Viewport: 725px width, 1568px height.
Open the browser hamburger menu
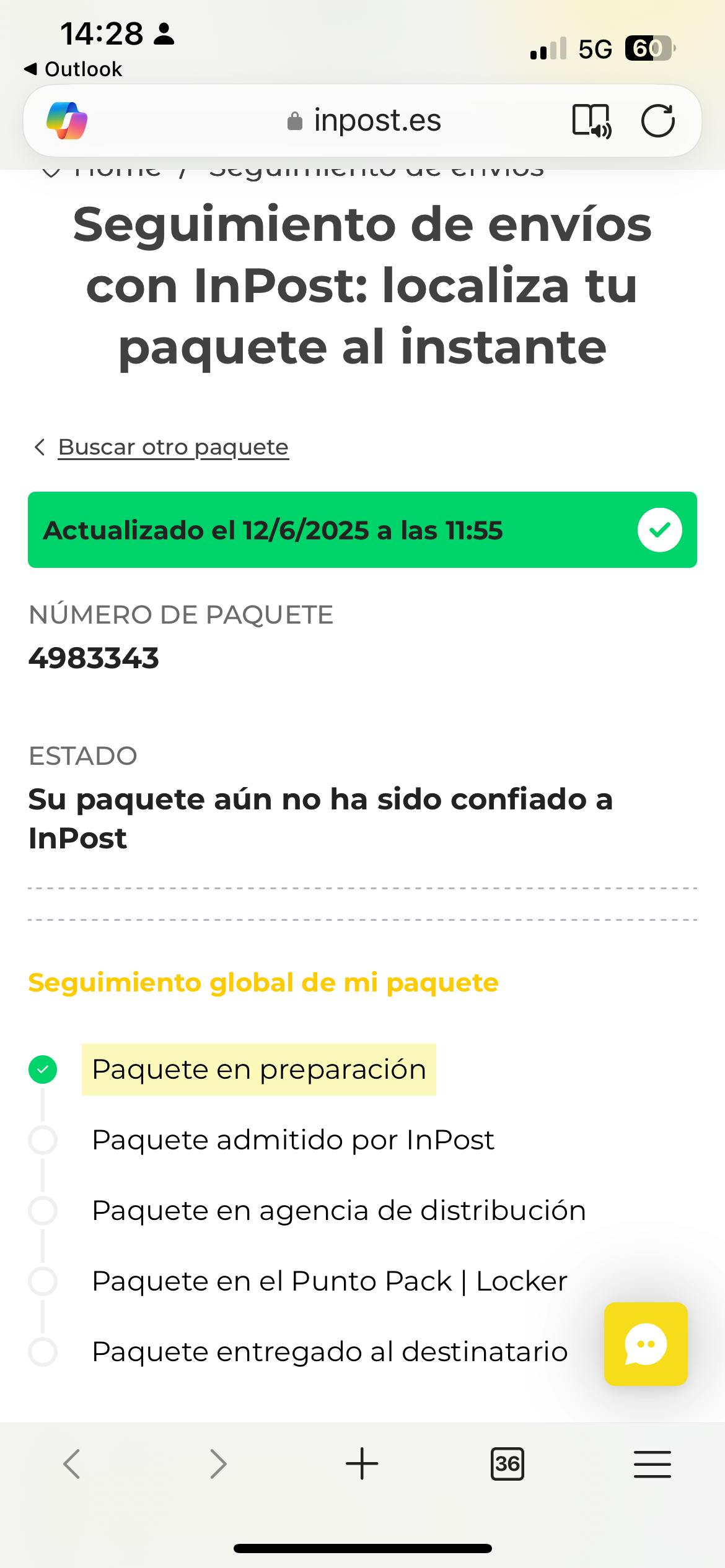[x=652, y=1464]
